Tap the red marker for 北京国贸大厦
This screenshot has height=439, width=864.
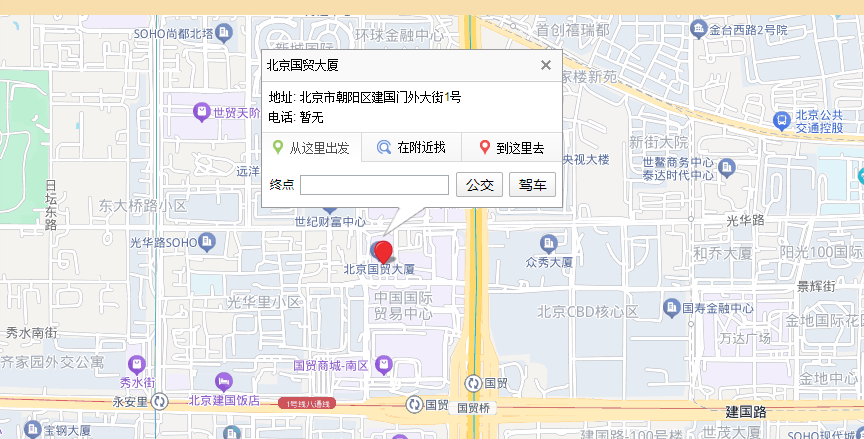coord(383,247)
